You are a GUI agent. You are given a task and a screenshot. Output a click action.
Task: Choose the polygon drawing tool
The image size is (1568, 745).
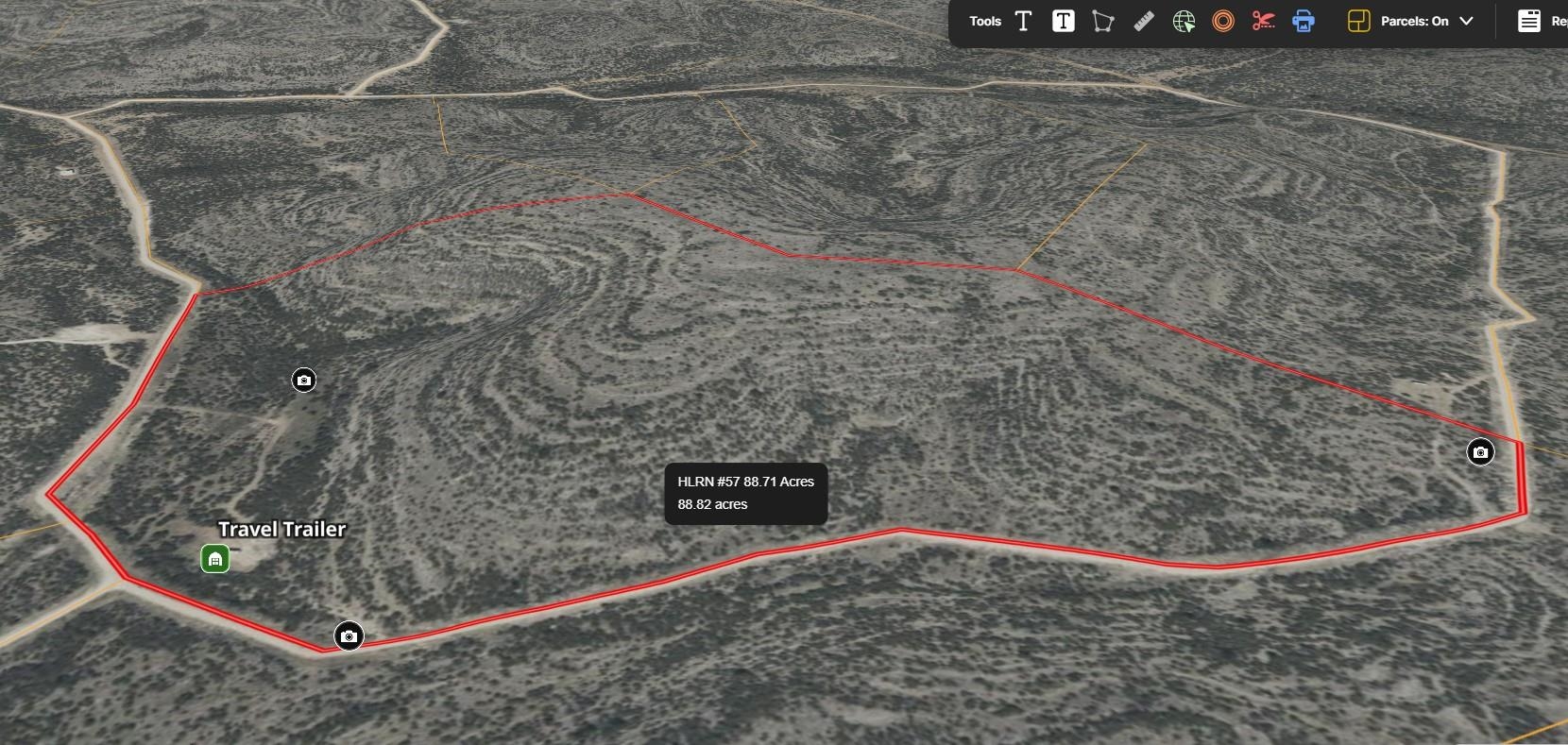tap(1102, 21)
